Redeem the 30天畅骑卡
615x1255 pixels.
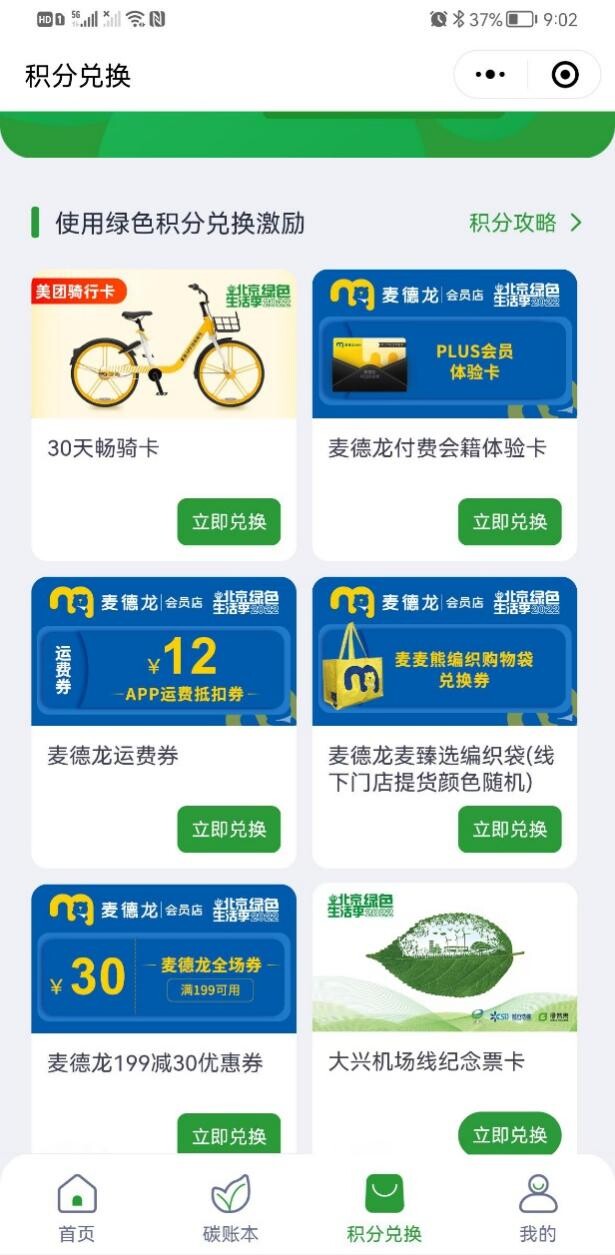pos(229,522)
